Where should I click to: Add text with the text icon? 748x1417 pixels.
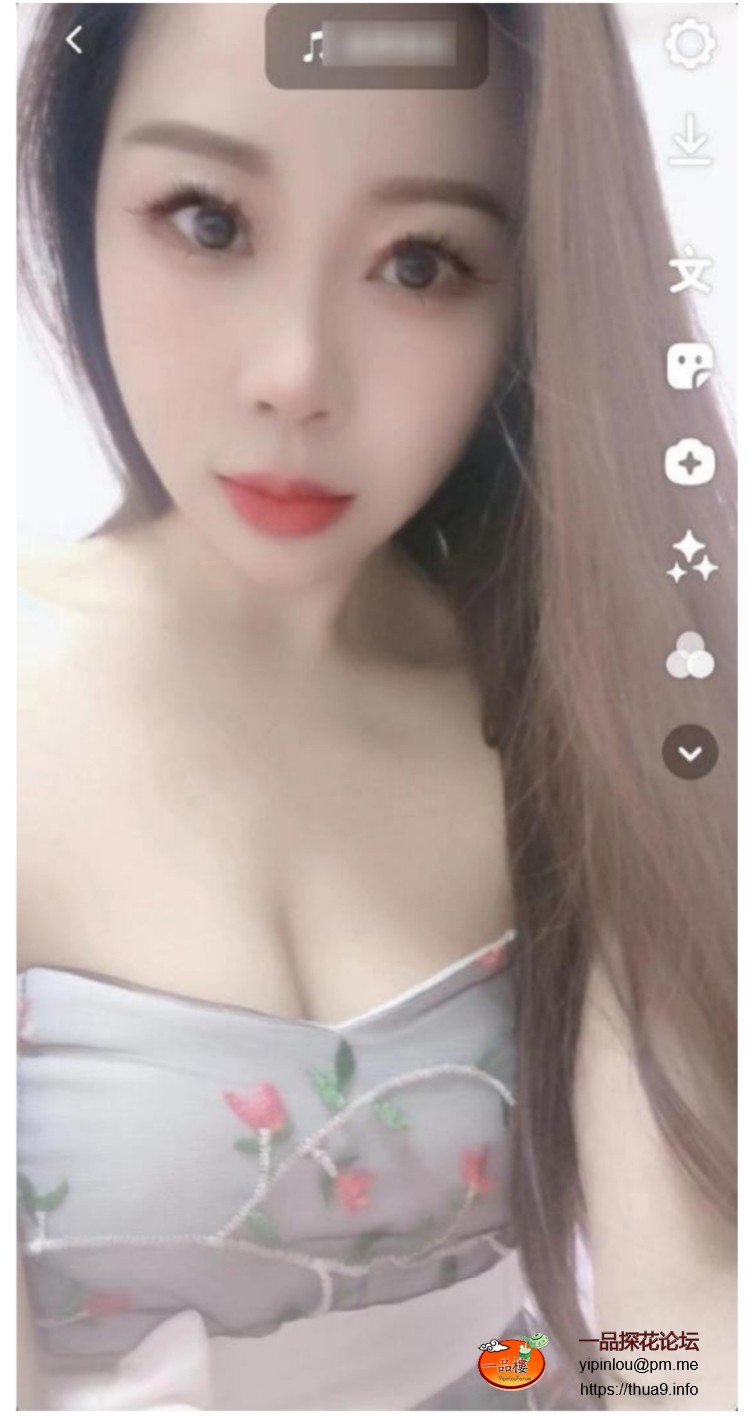(x=690, y=272)
